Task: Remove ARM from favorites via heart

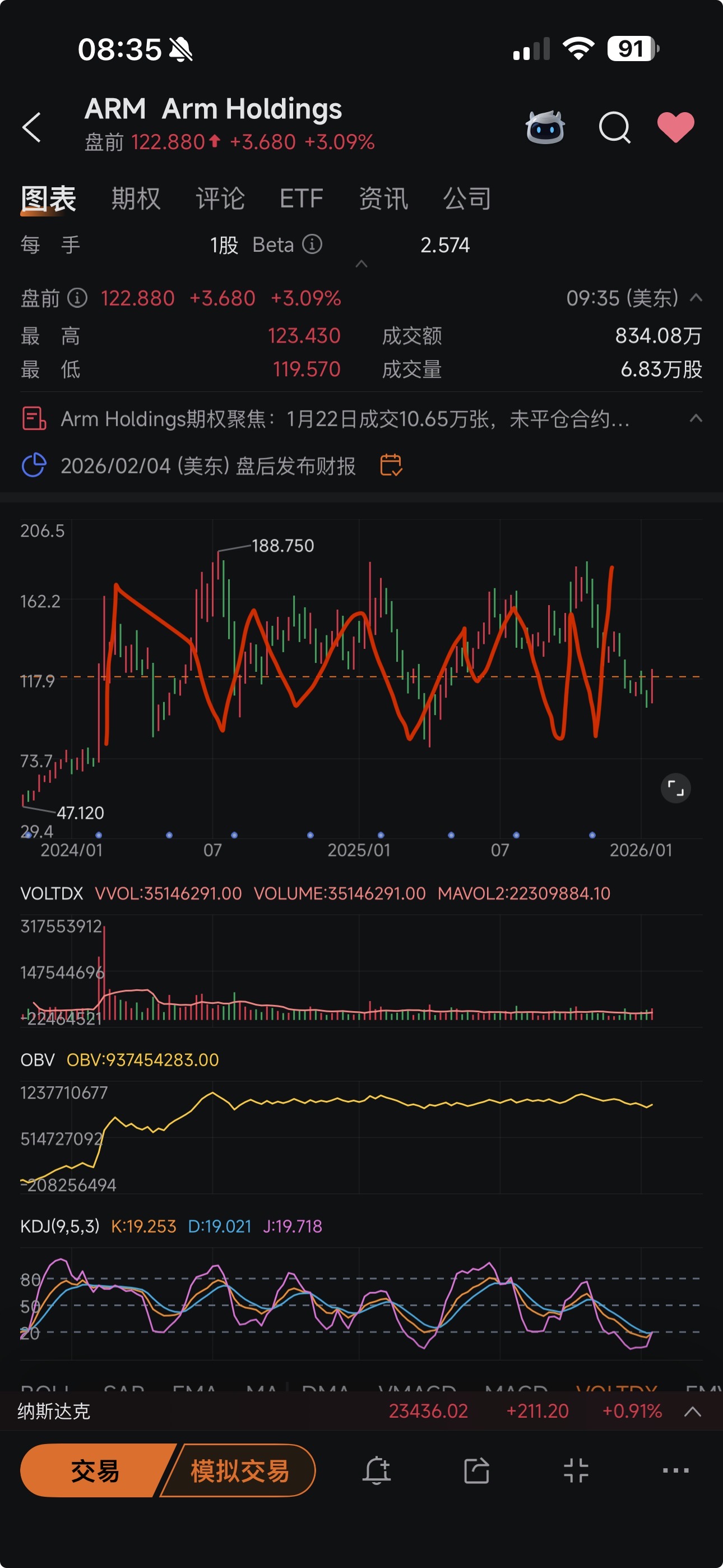Action: click(x=675, y=127)
